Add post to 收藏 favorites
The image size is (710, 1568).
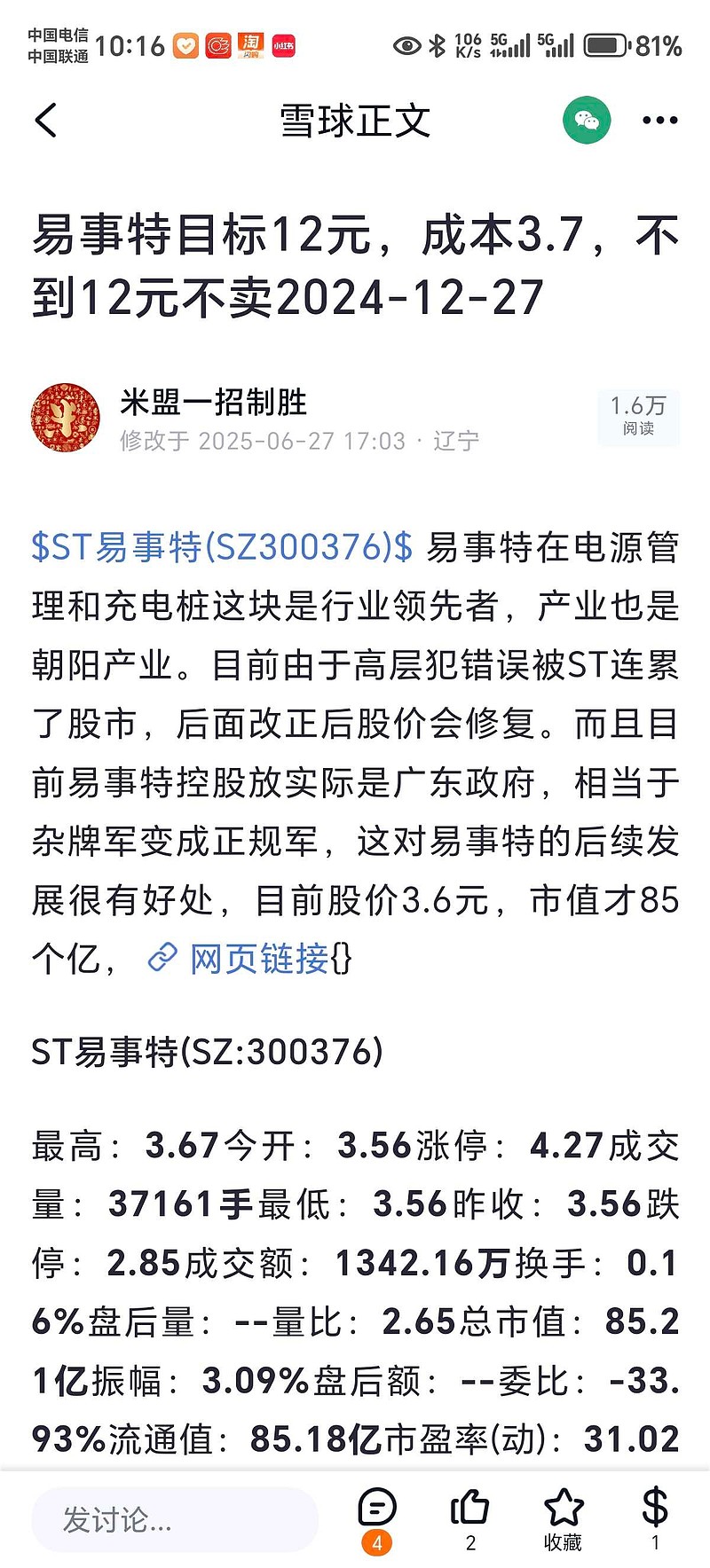[563, 1518]
